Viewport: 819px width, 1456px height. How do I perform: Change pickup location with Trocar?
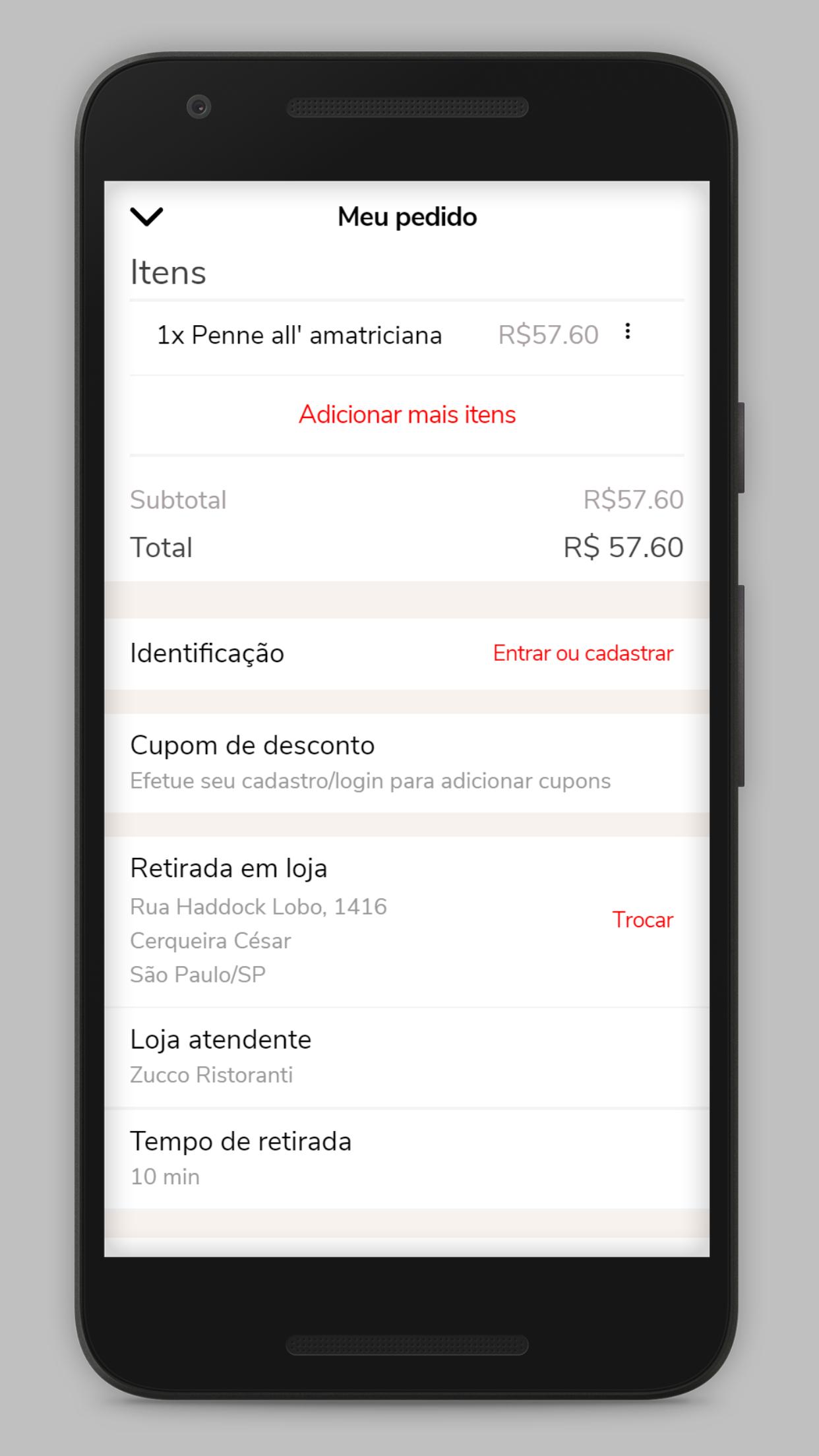point(643,920)
